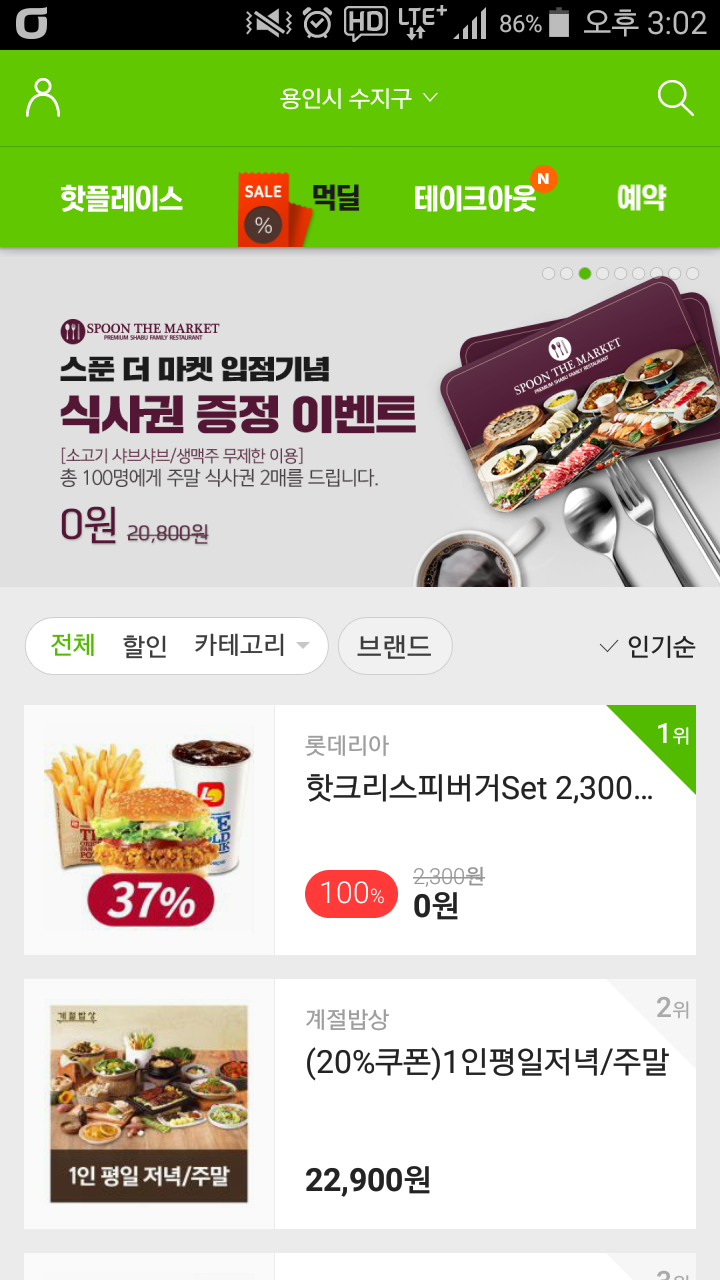Screen dimensions: 720x1280
Task: Tap the 브랜드 chip
Action: tap(395, 646)
